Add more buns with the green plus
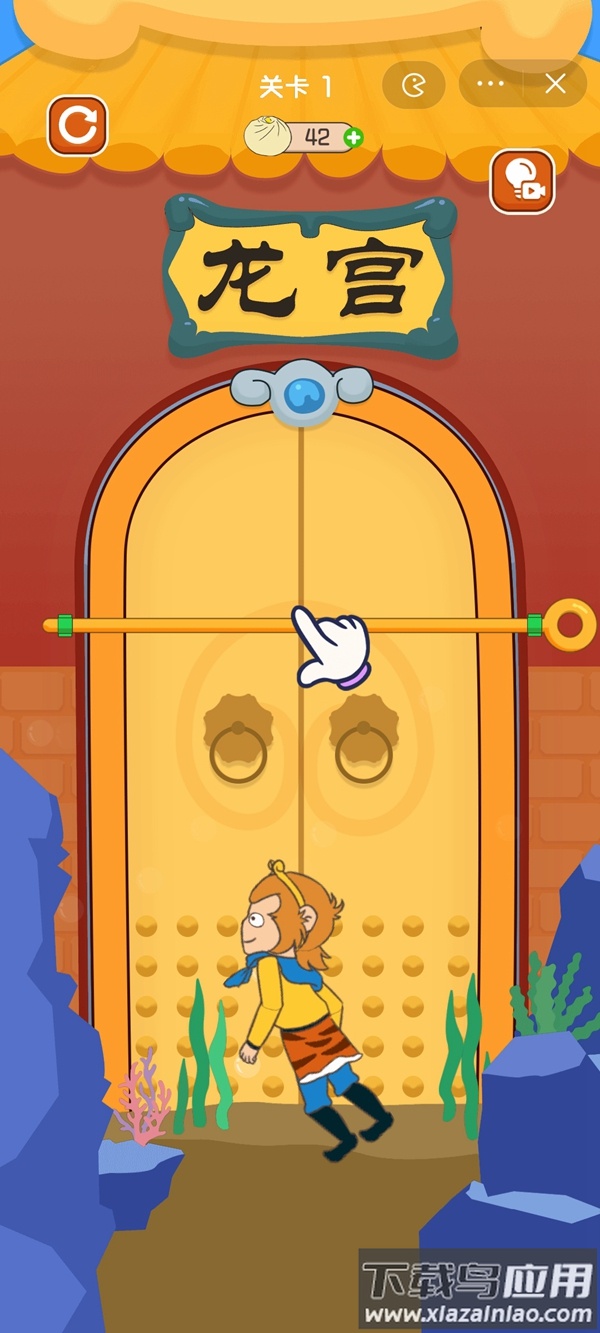The width and height of the screenshot is (600, 1333). coord(352,139)
